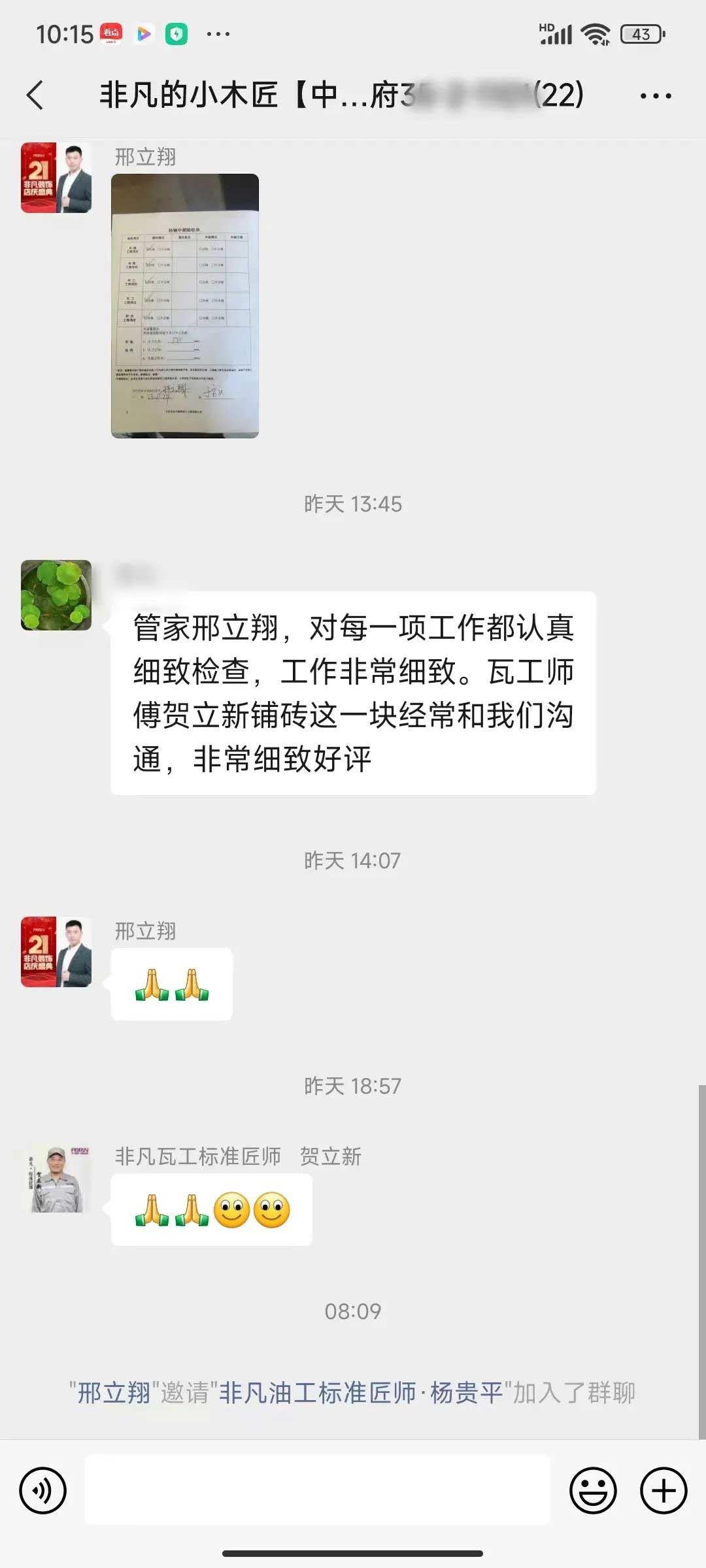Open the group chat overflow menu

click(655, 96)
